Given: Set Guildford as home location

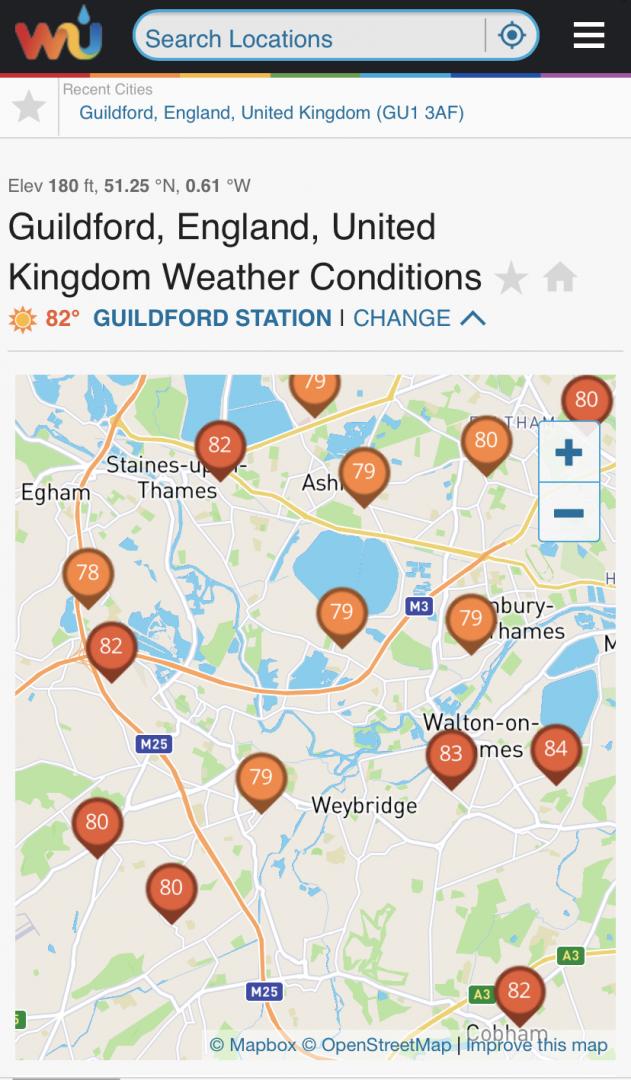Looking at the screenshot, I should 559,278.
